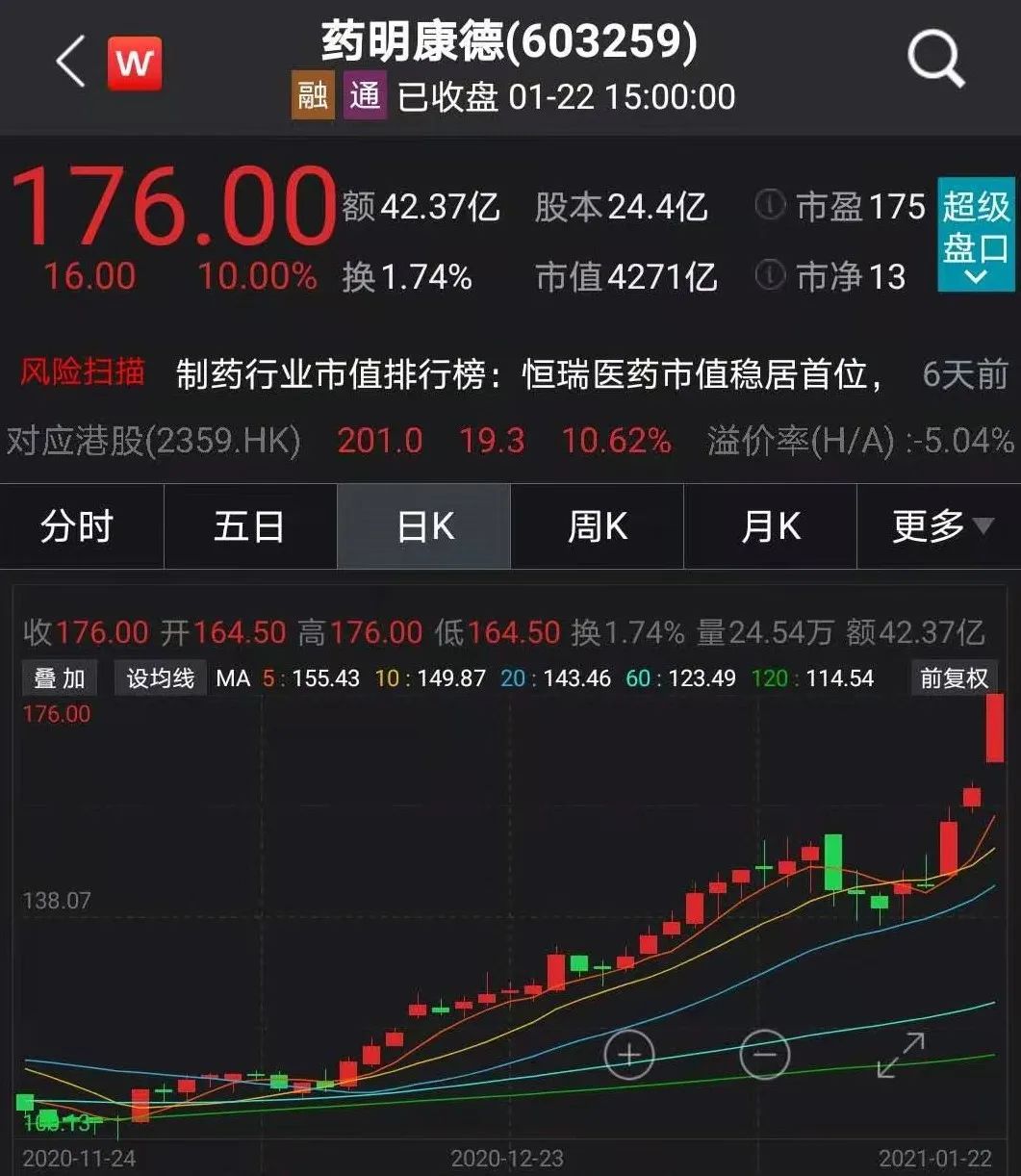Zoom out on the K-line chart
The image size is (1021, 1176).
(765, 1055)
